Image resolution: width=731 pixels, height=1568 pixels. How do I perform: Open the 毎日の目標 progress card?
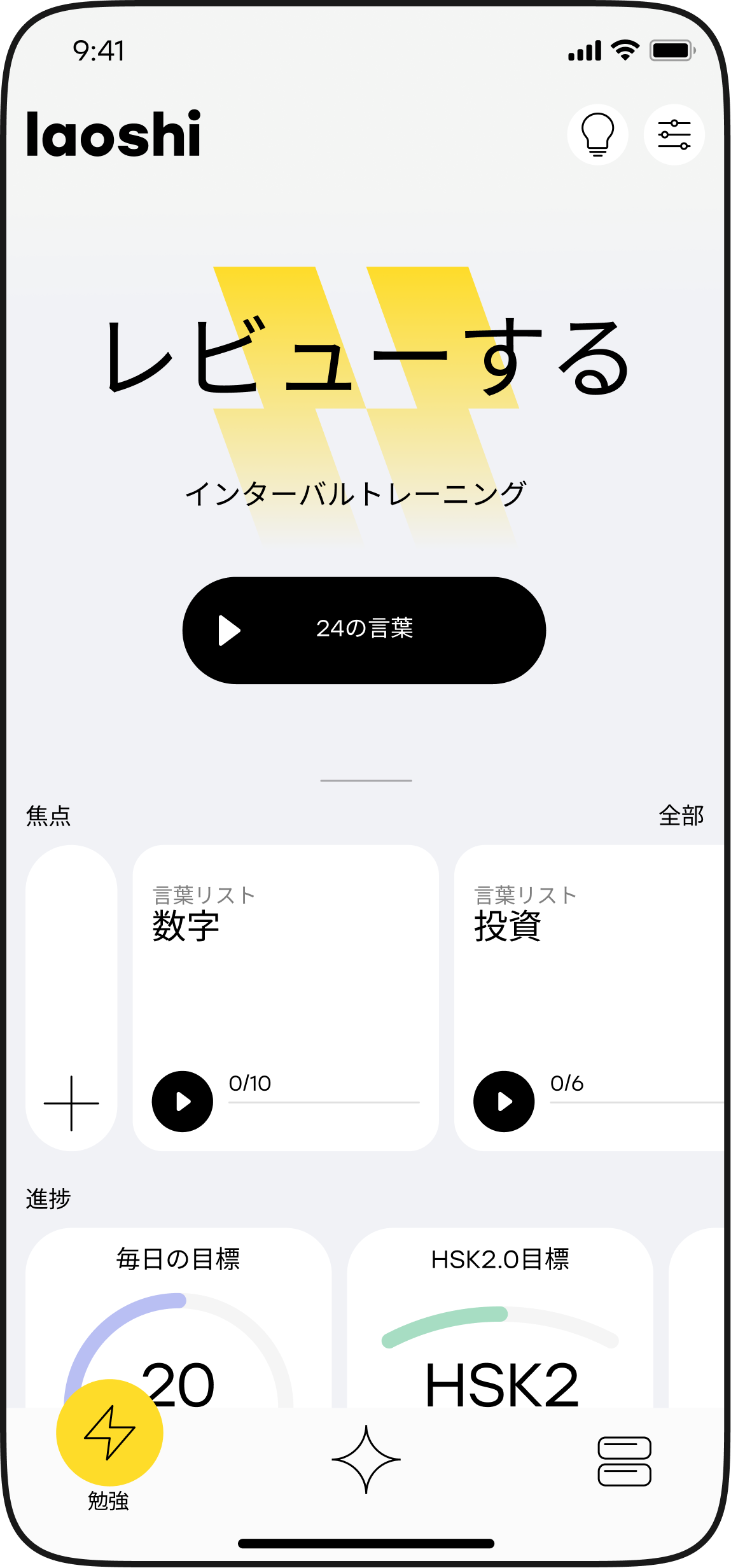178,1317
